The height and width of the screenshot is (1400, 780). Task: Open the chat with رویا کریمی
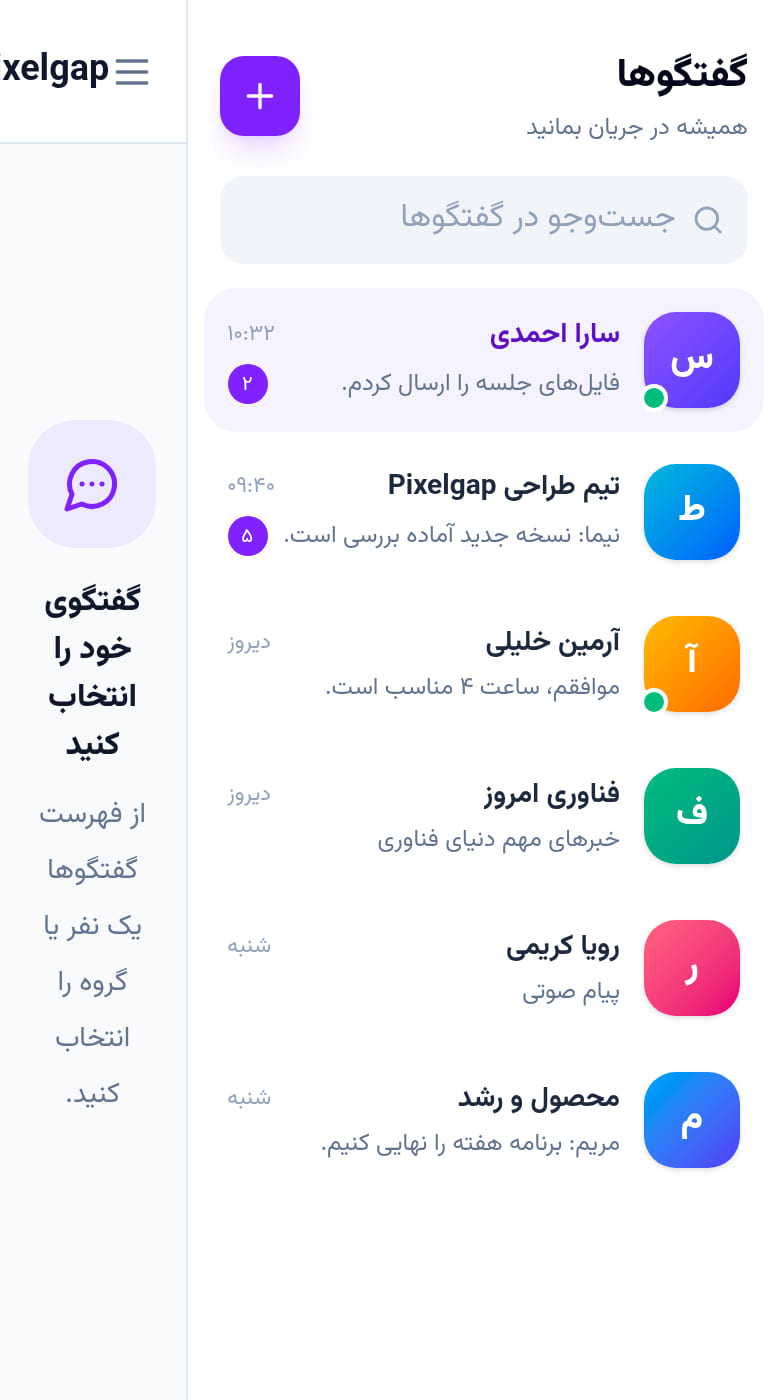[484, 968]
